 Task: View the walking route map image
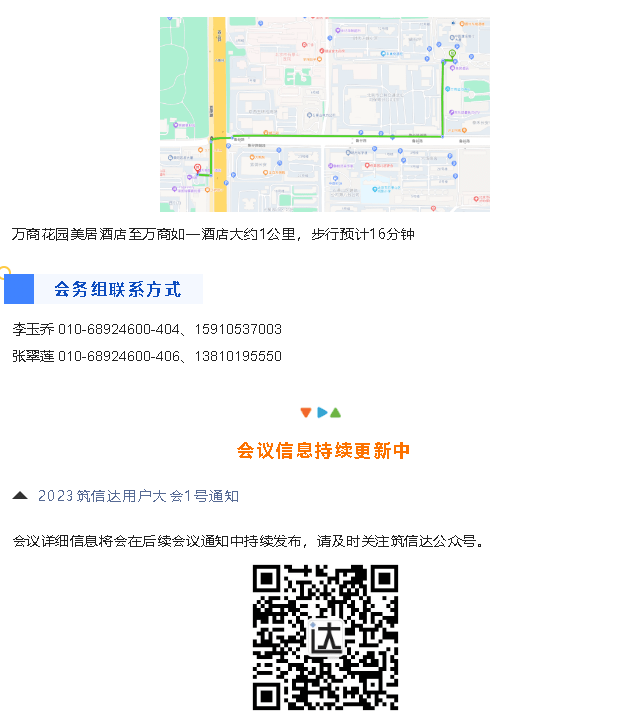click(x=324, y=114)
